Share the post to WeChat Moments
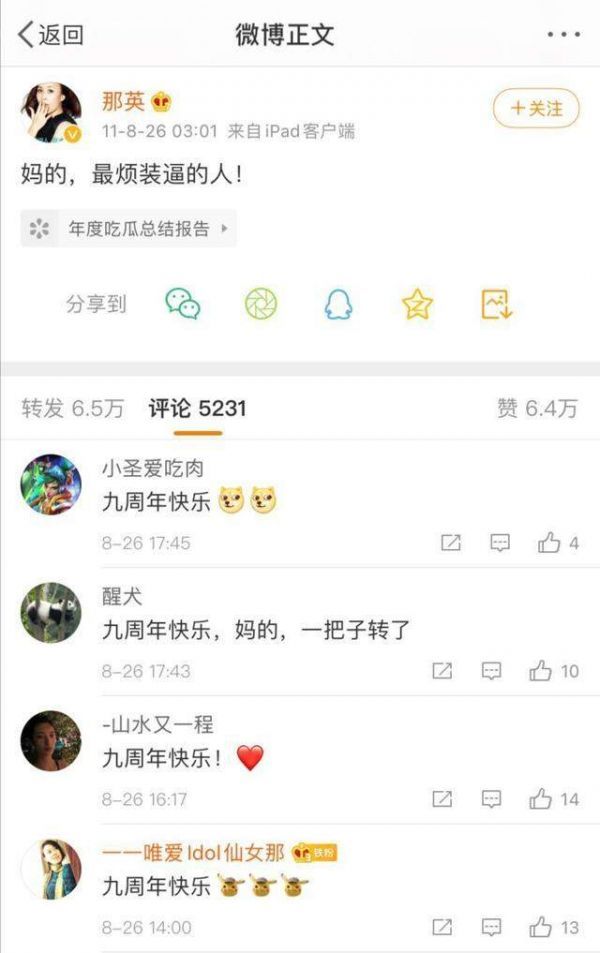The height and width of the screenshot is (953, 600). pyautogui.click(x=261, y=304)
